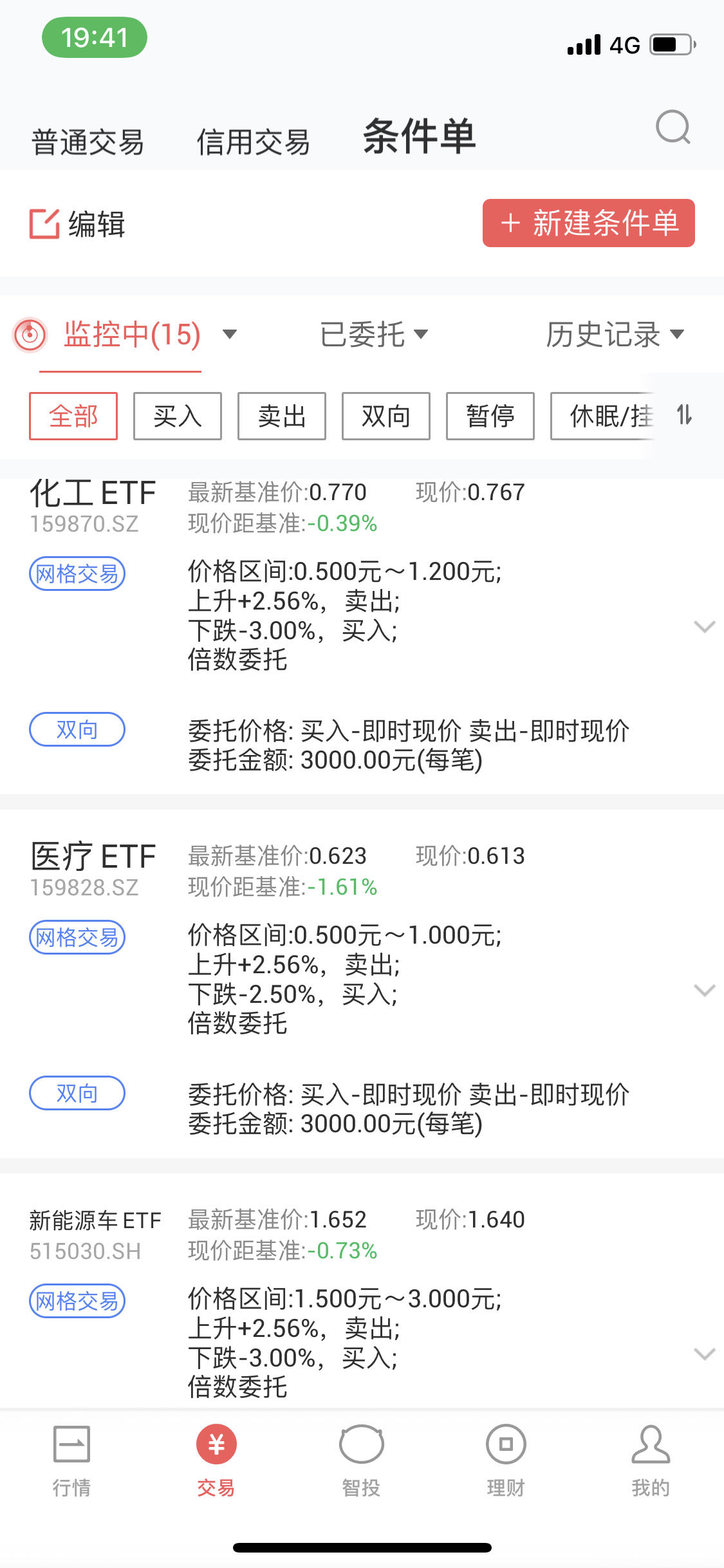
Task: Toggle the 暂停 filter
Action: 490,416
